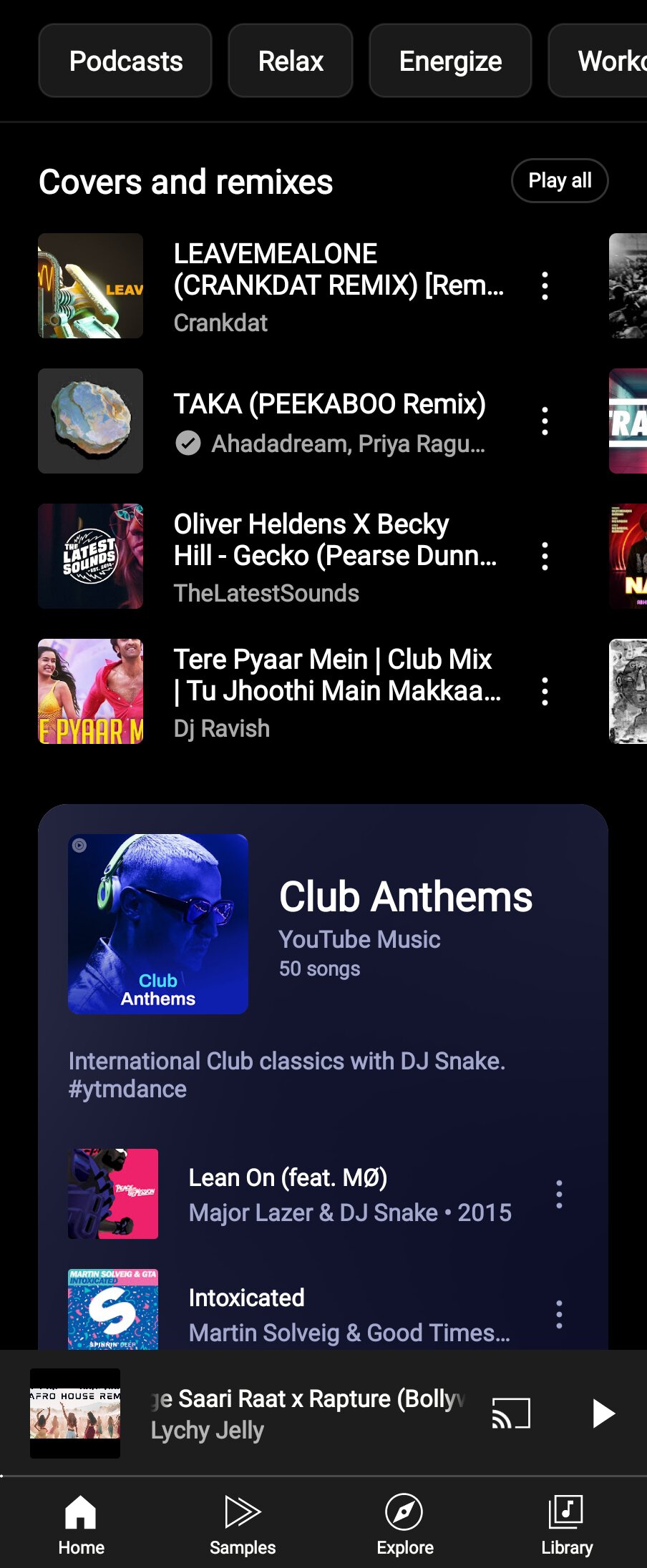This screenshot has height=1568, width=647.
Task: Cast music to another device
Action: [x=511, y=1413]
